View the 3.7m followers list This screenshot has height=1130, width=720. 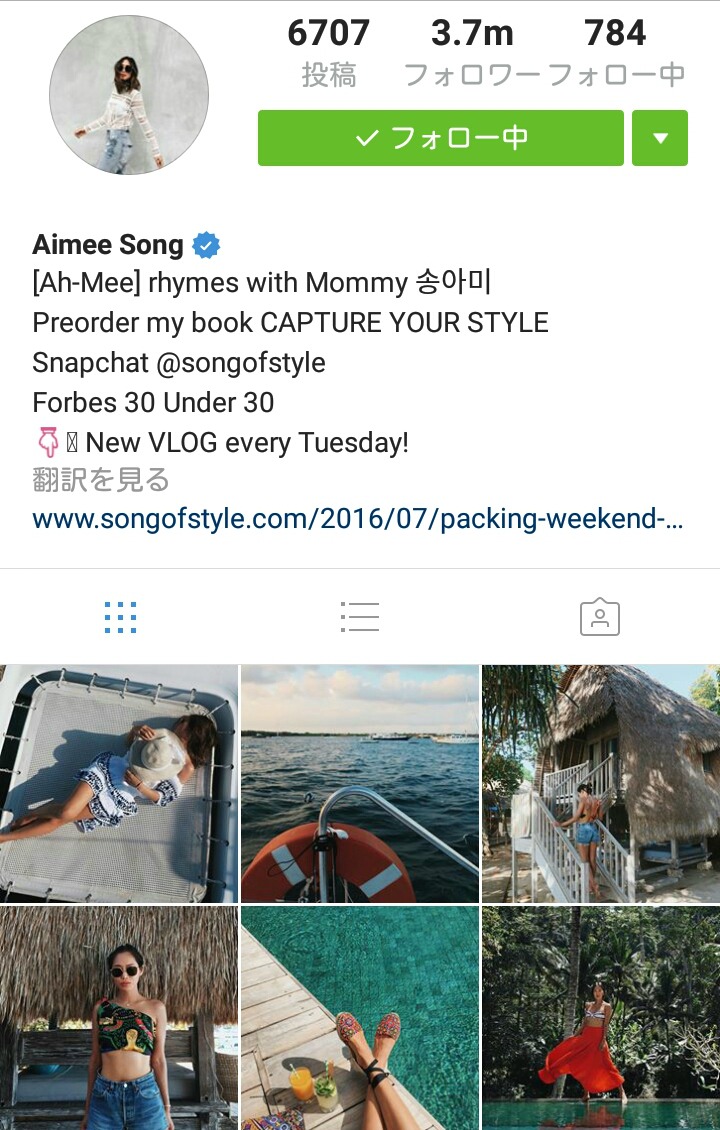pos(472,52)
